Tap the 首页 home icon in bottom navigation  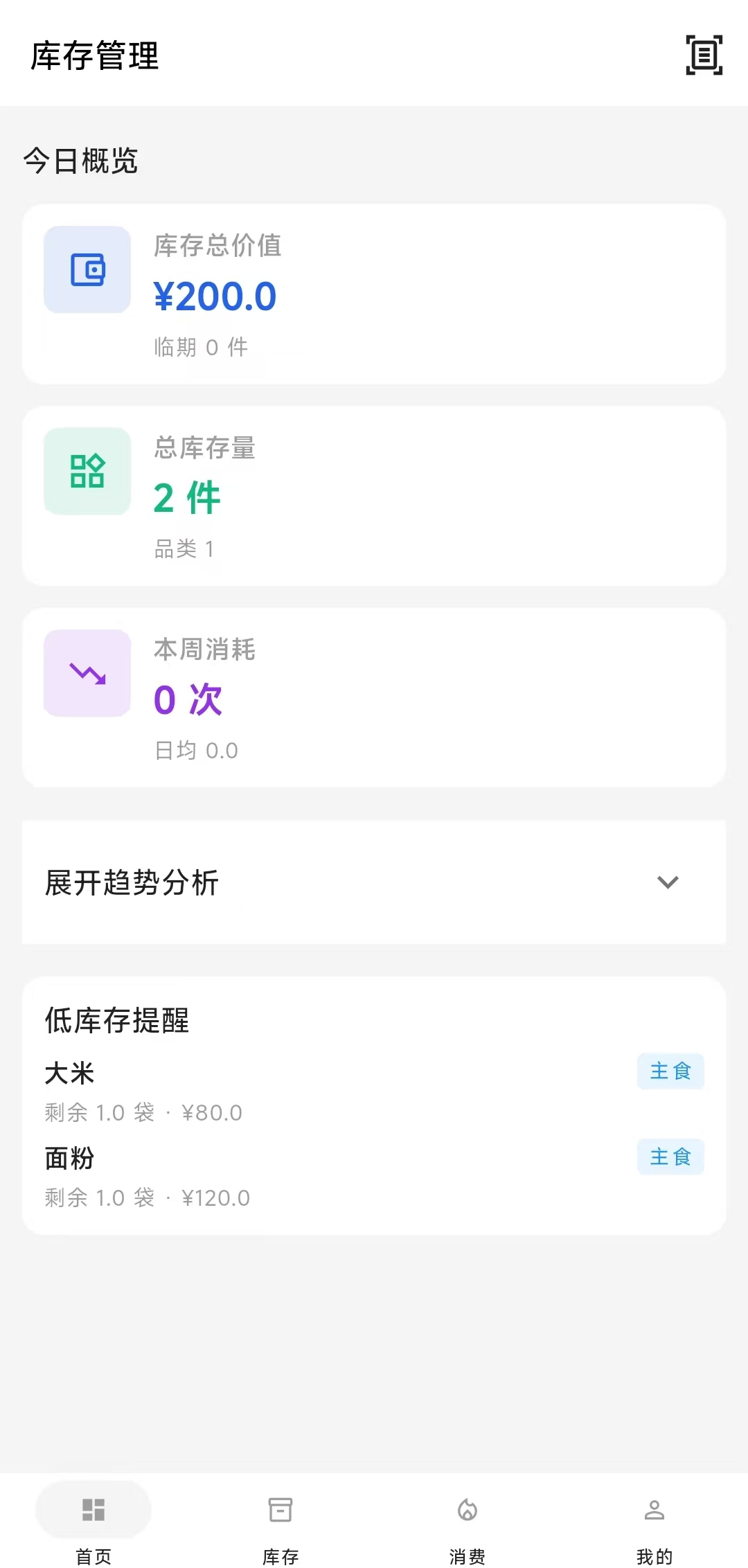coord(93,1511)
